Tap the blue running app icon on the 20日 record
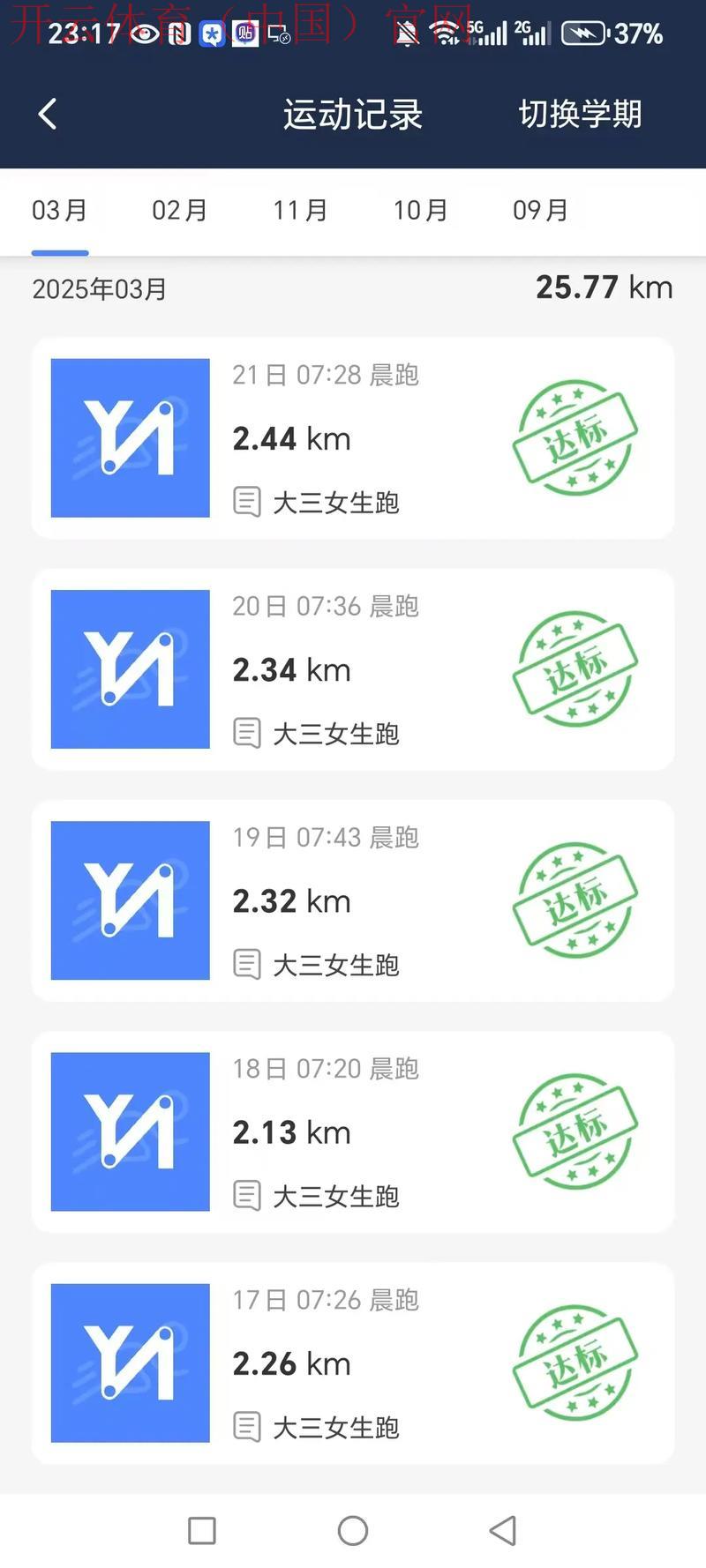706x1568 pixels. point(130,668)
